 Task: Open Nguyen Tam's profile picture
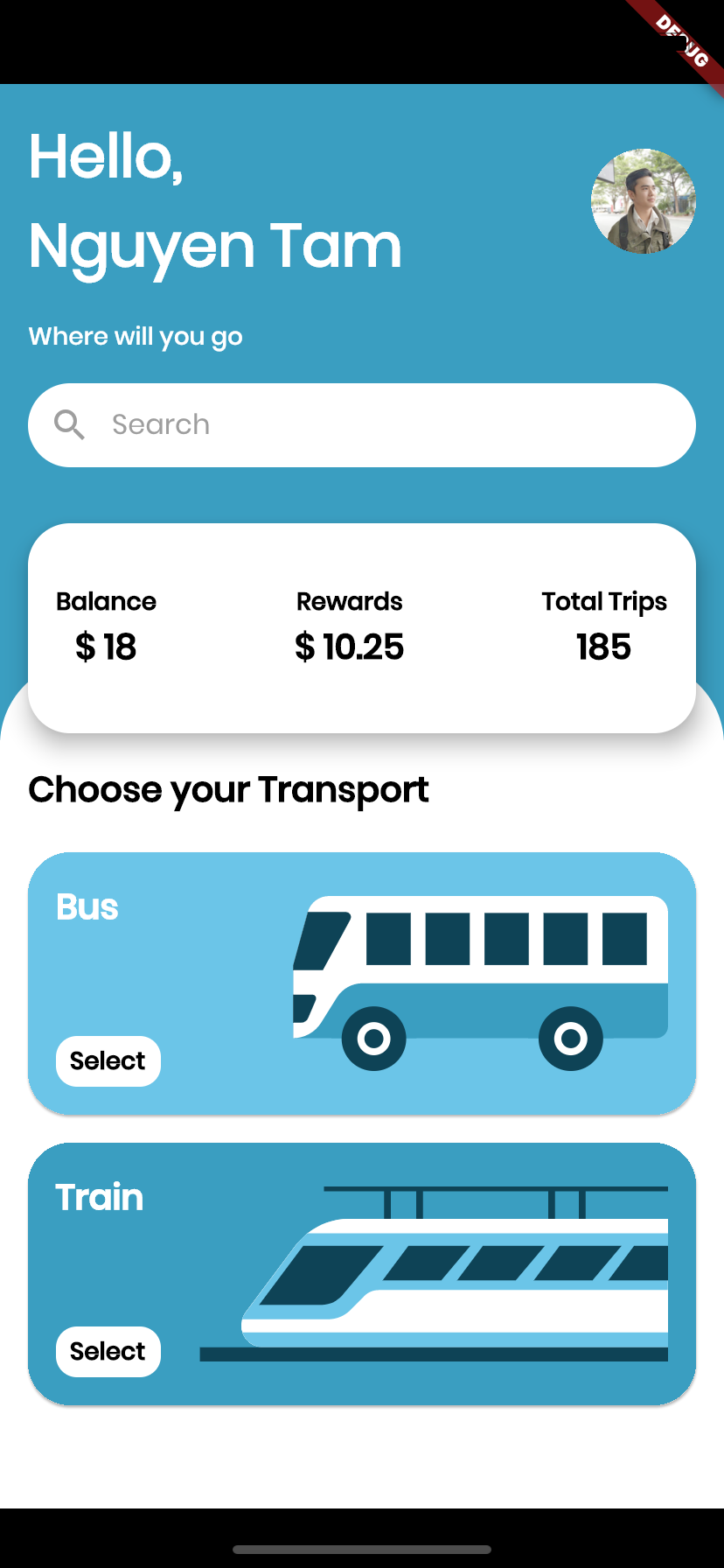click(644, 201)
